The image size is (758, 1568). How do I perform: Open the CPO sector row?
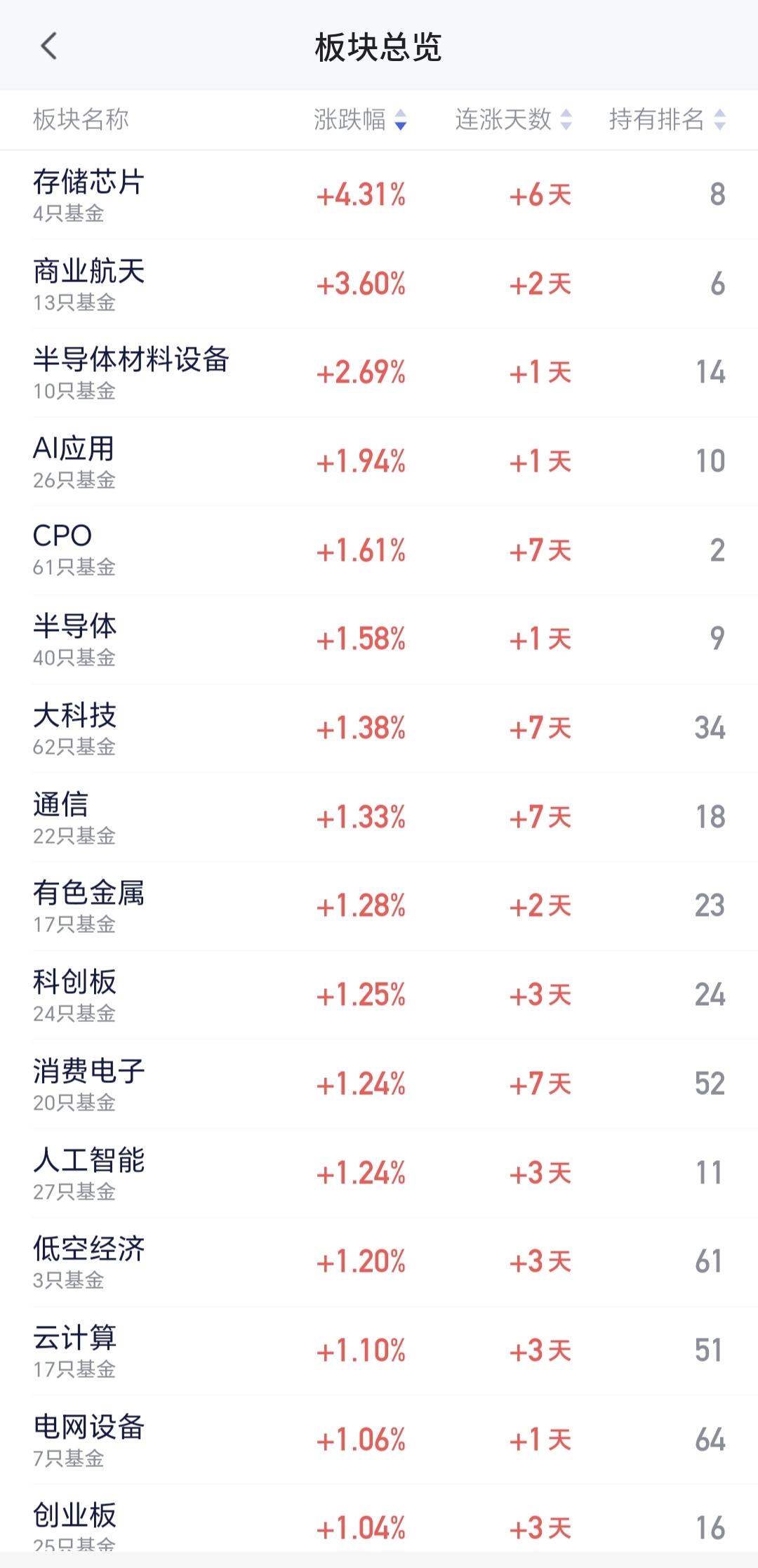click(x=379, y=550)
